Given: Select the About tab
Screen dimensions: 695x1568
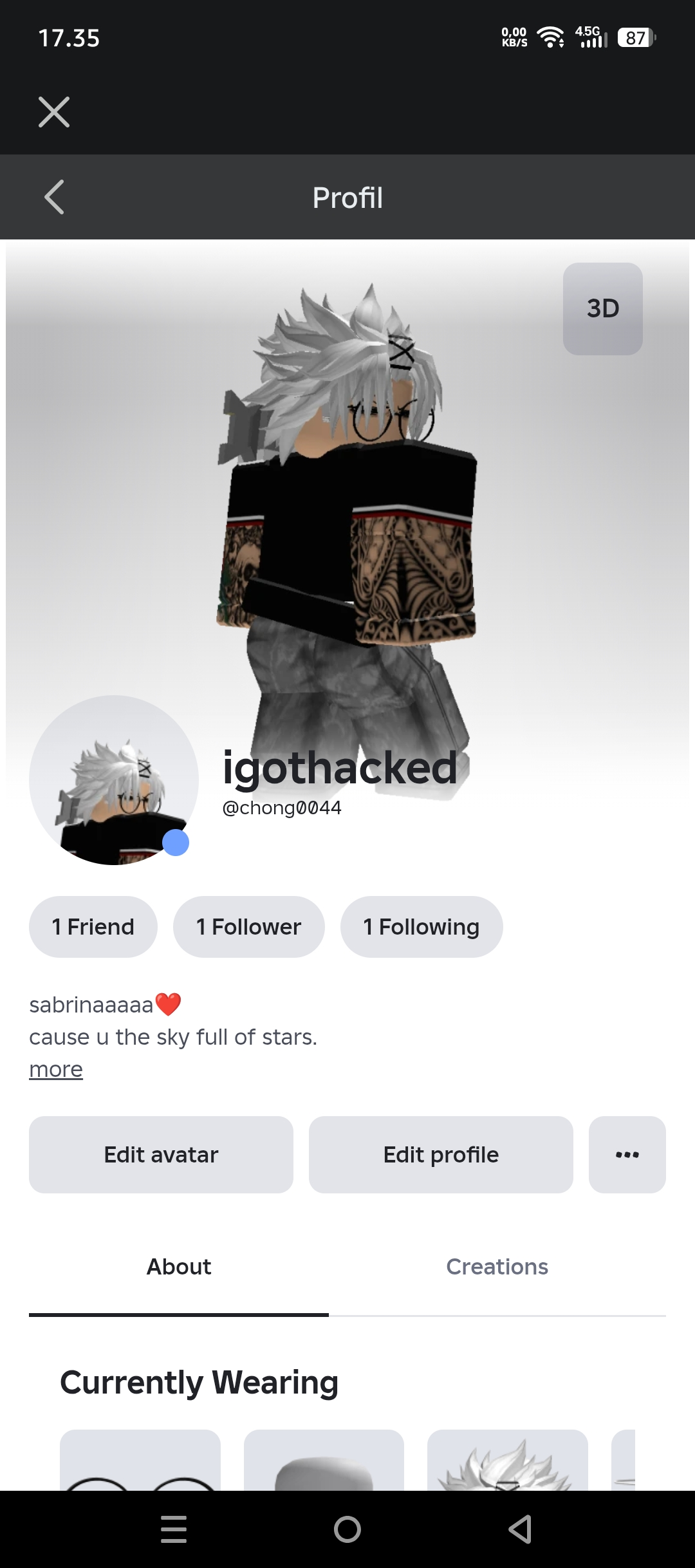Looking at the screenshot, I should pos(179,1267).
